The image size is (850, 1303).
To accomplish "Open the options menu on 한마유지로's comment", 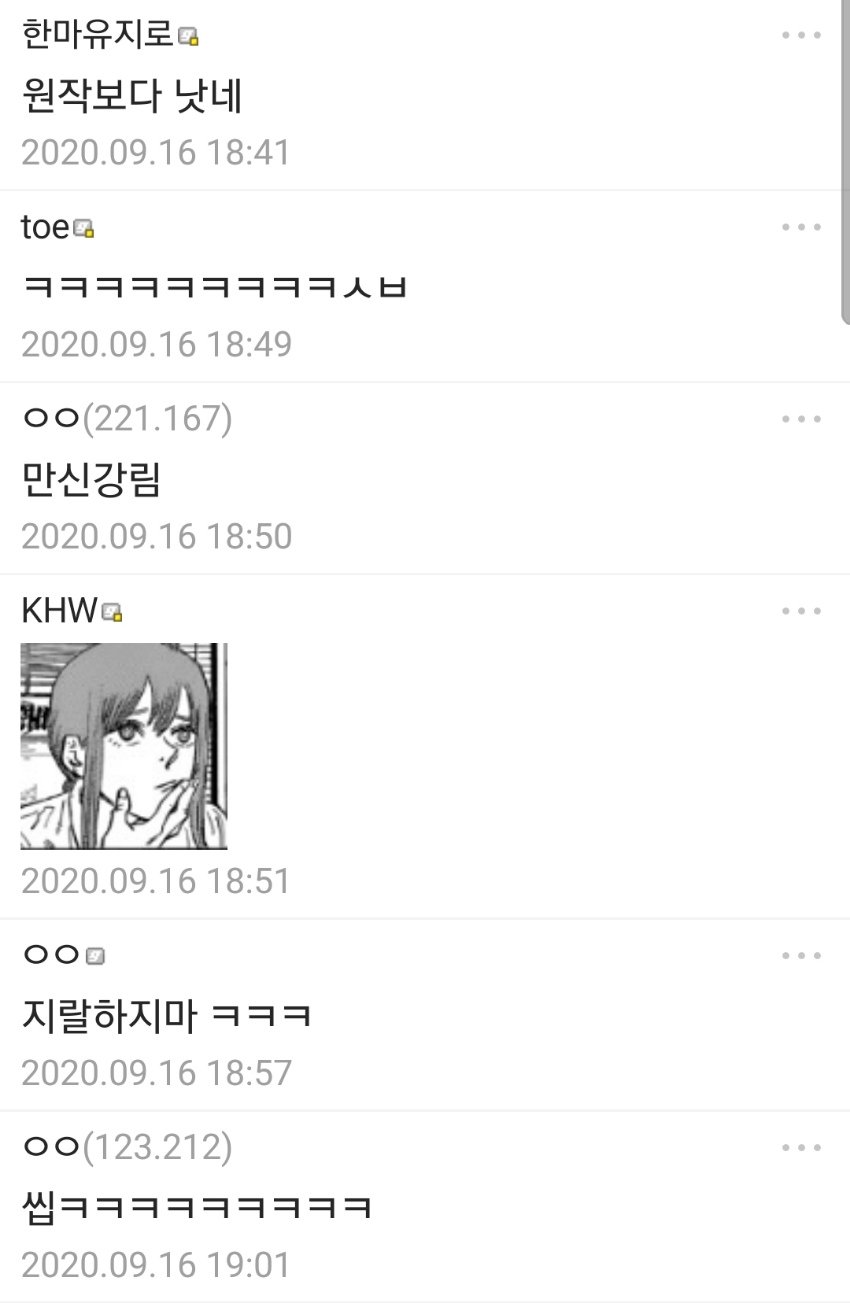I will click(x=801, y=35).
